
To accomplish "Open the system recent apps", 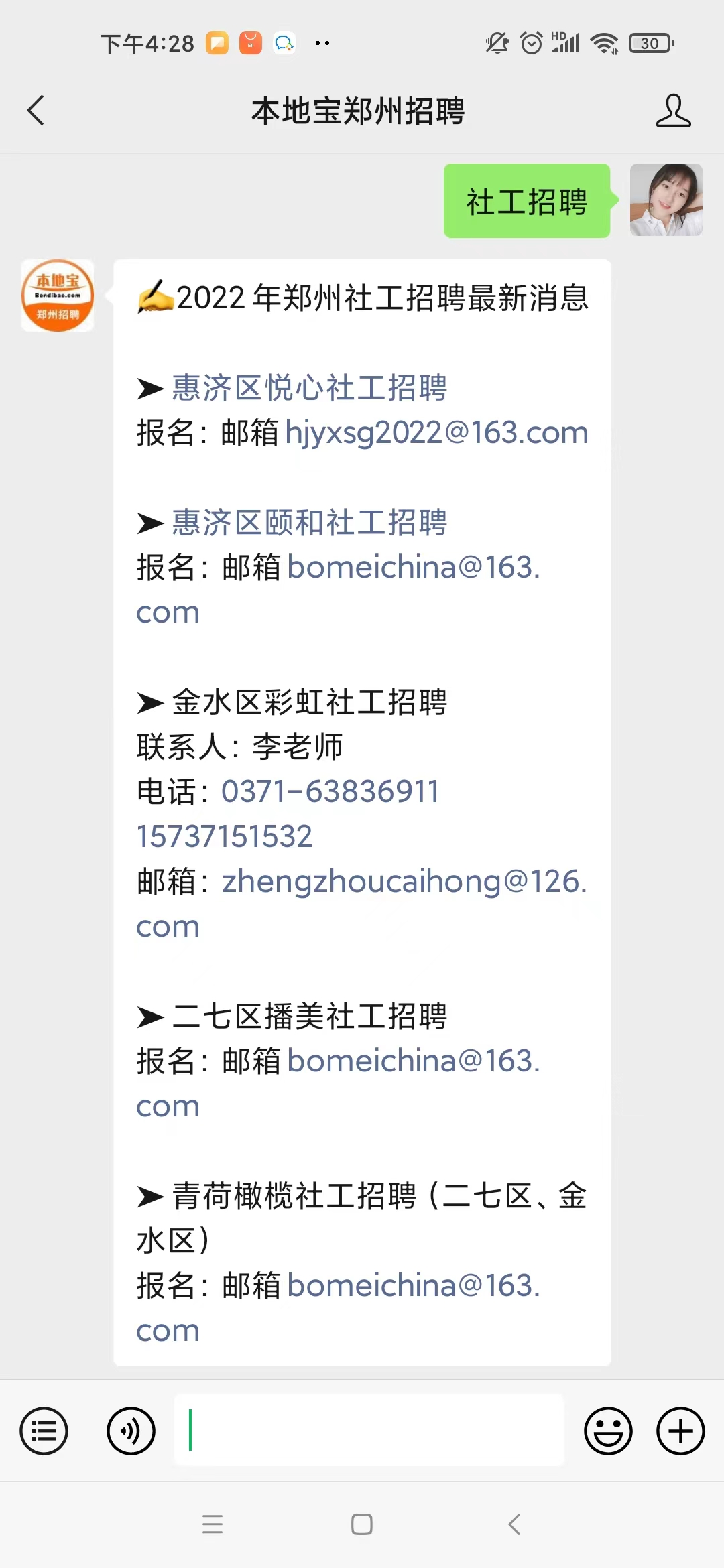I will coord(213,1524).
